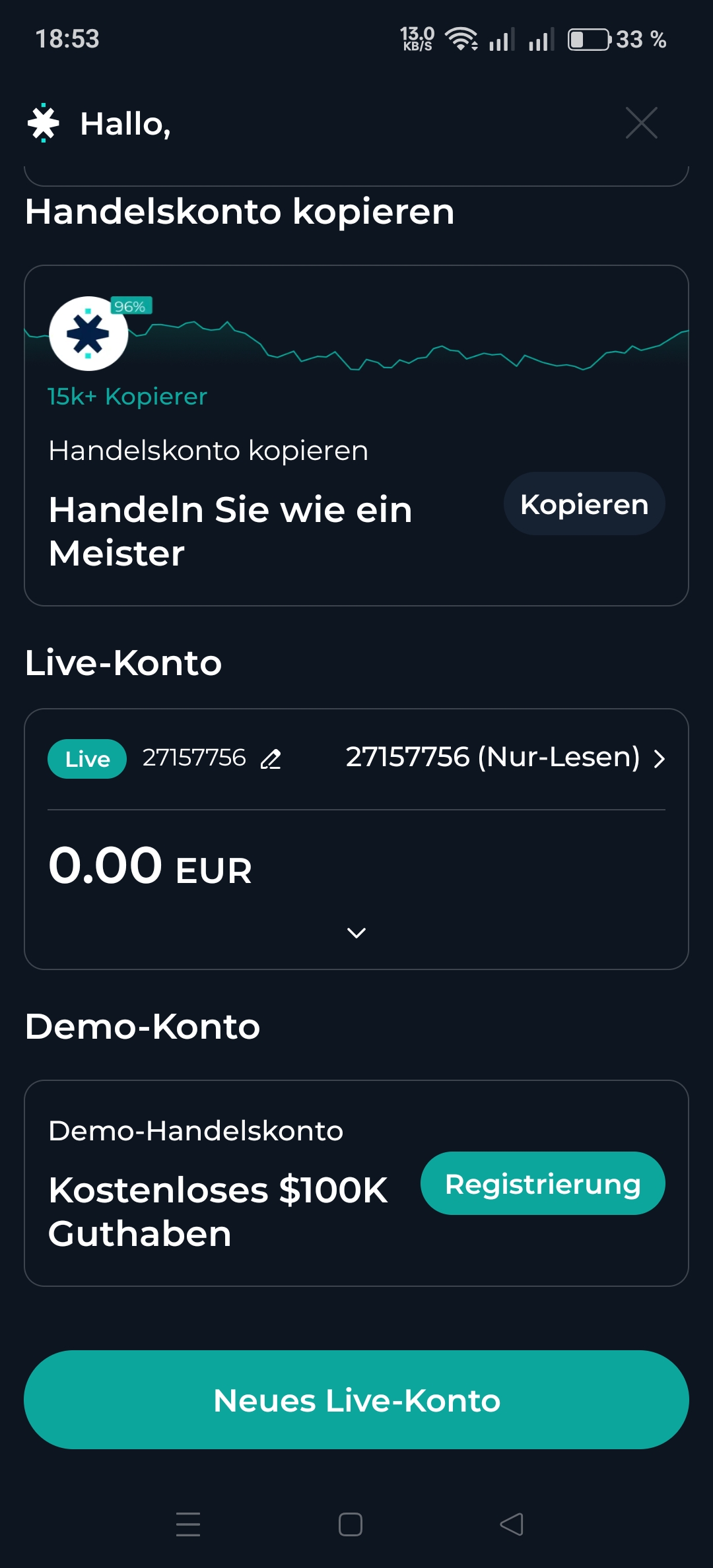
Task: Tap the 96% performance badge on the trader avatar
Action: pos(130,306)
